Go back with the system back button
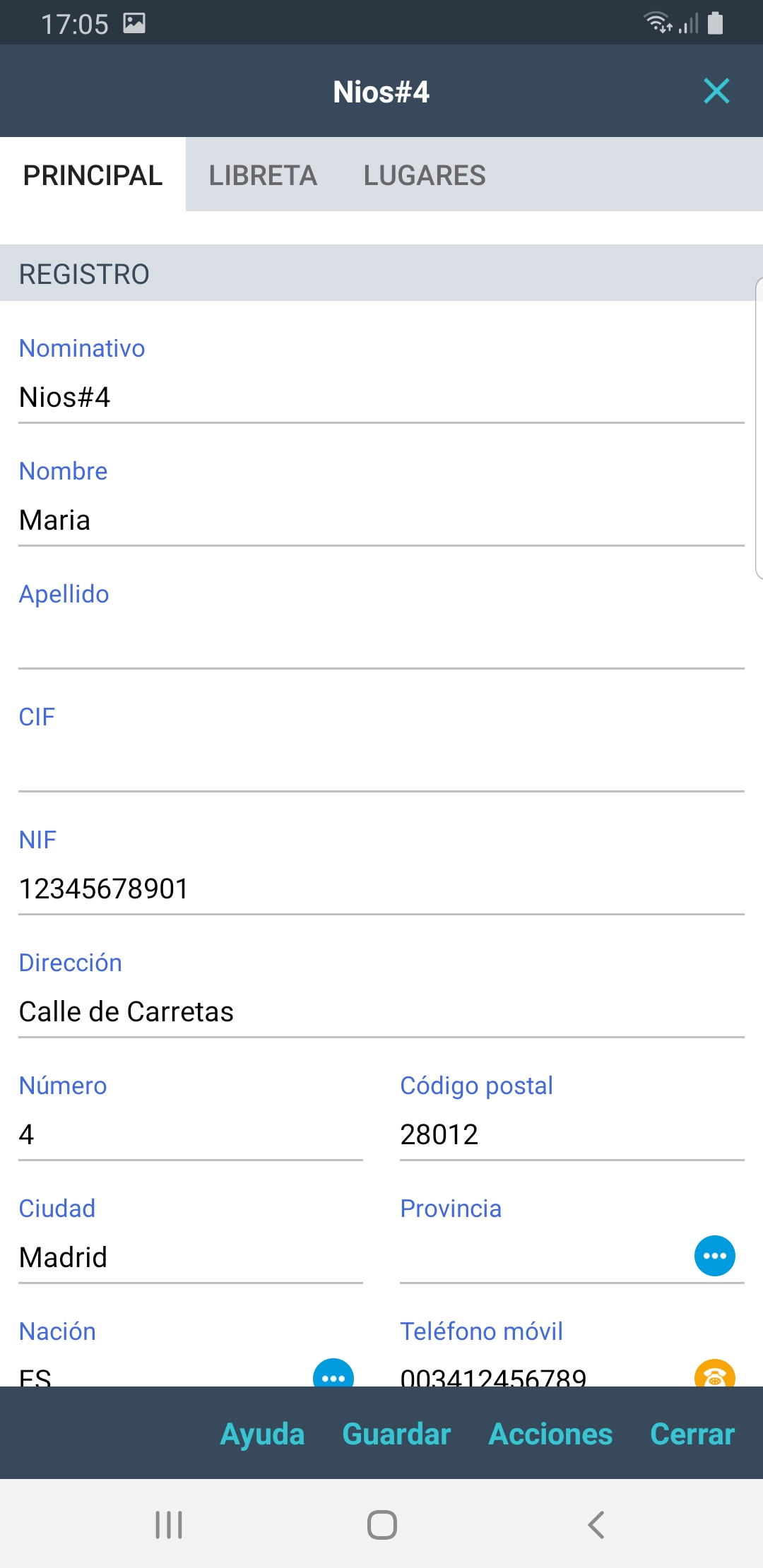 click(x=596, y=1524)
